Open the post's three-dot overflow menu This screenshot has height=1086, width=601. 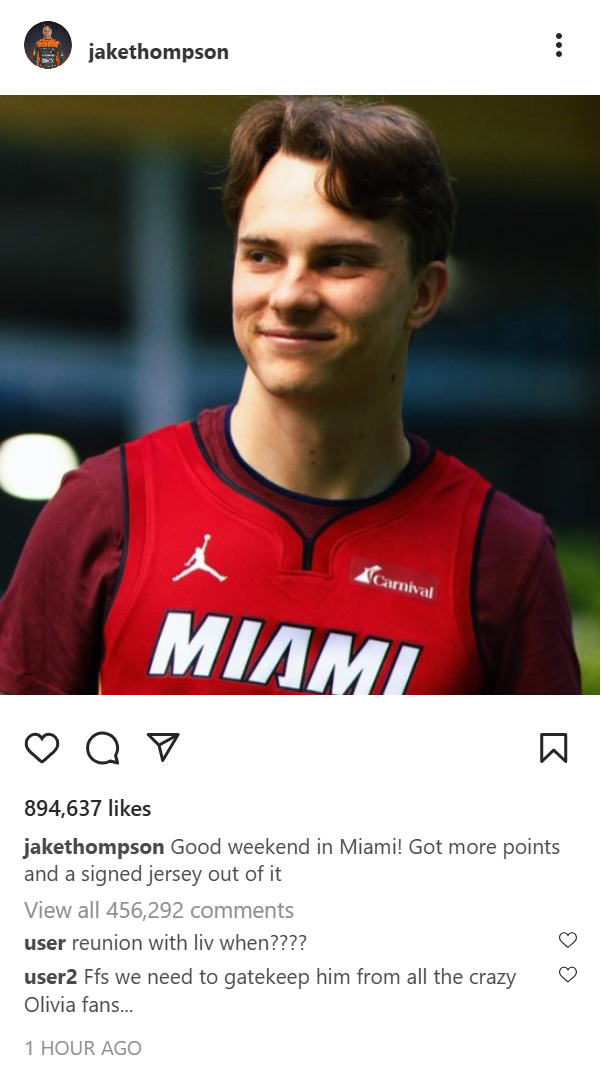[x=559, y=46]
